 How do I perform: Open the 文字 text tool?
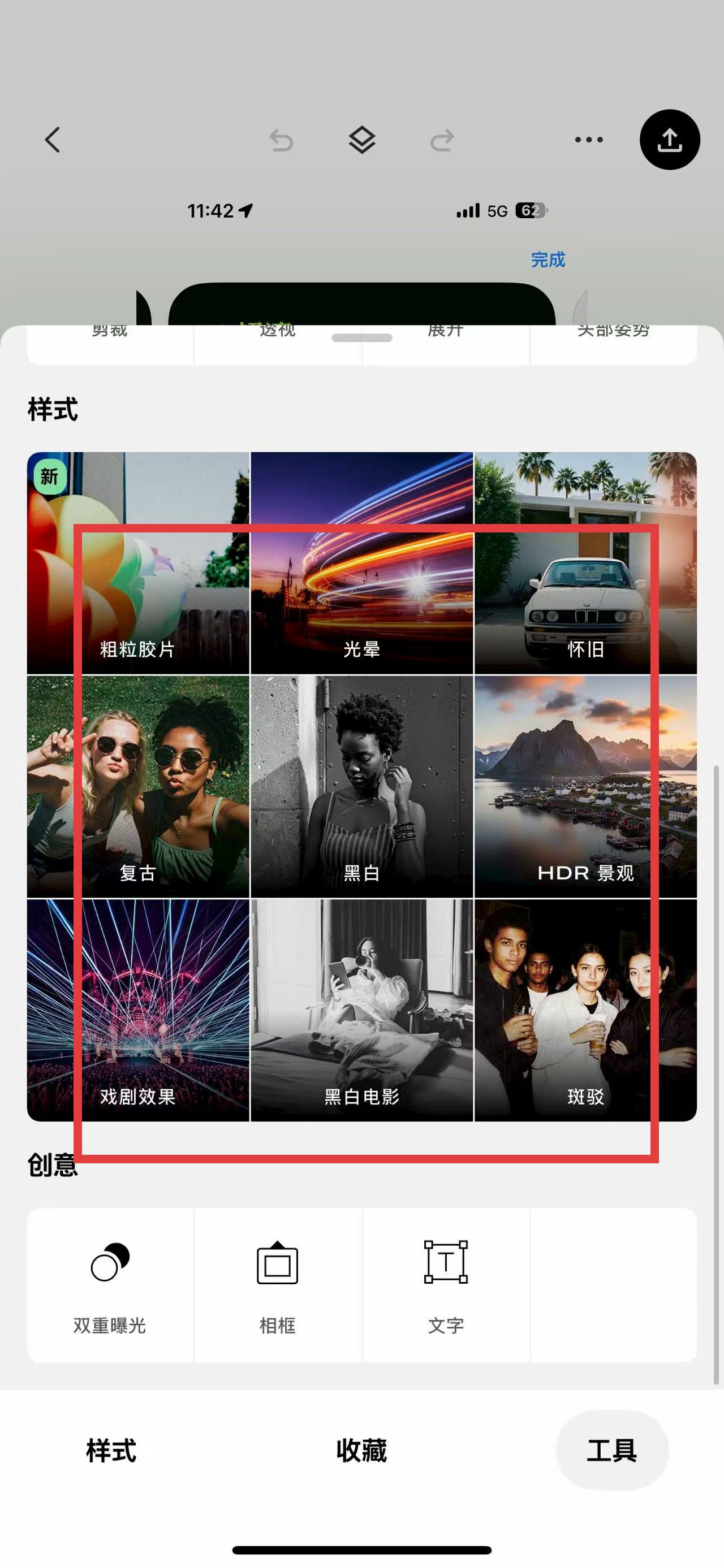[x=446, y=1284]
